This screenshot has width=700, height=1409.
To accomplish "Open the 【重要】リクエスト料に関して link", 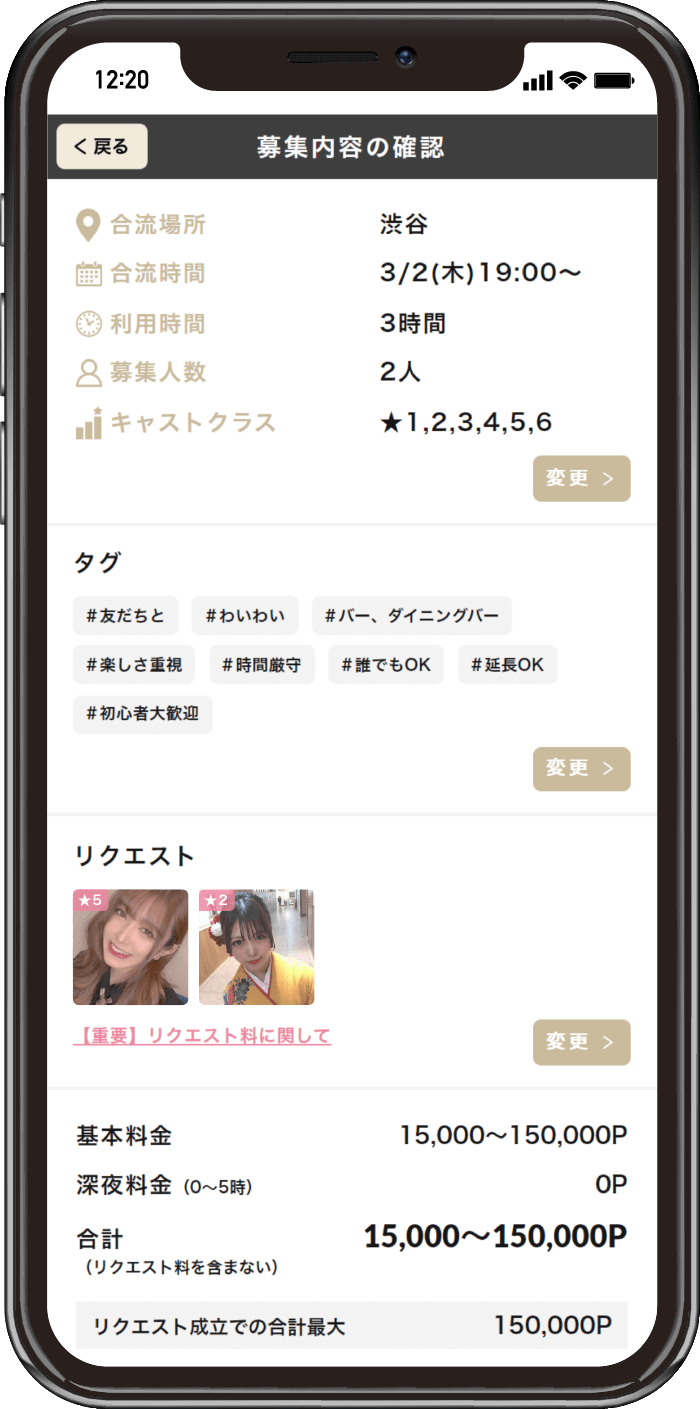I will (202, 1036).
